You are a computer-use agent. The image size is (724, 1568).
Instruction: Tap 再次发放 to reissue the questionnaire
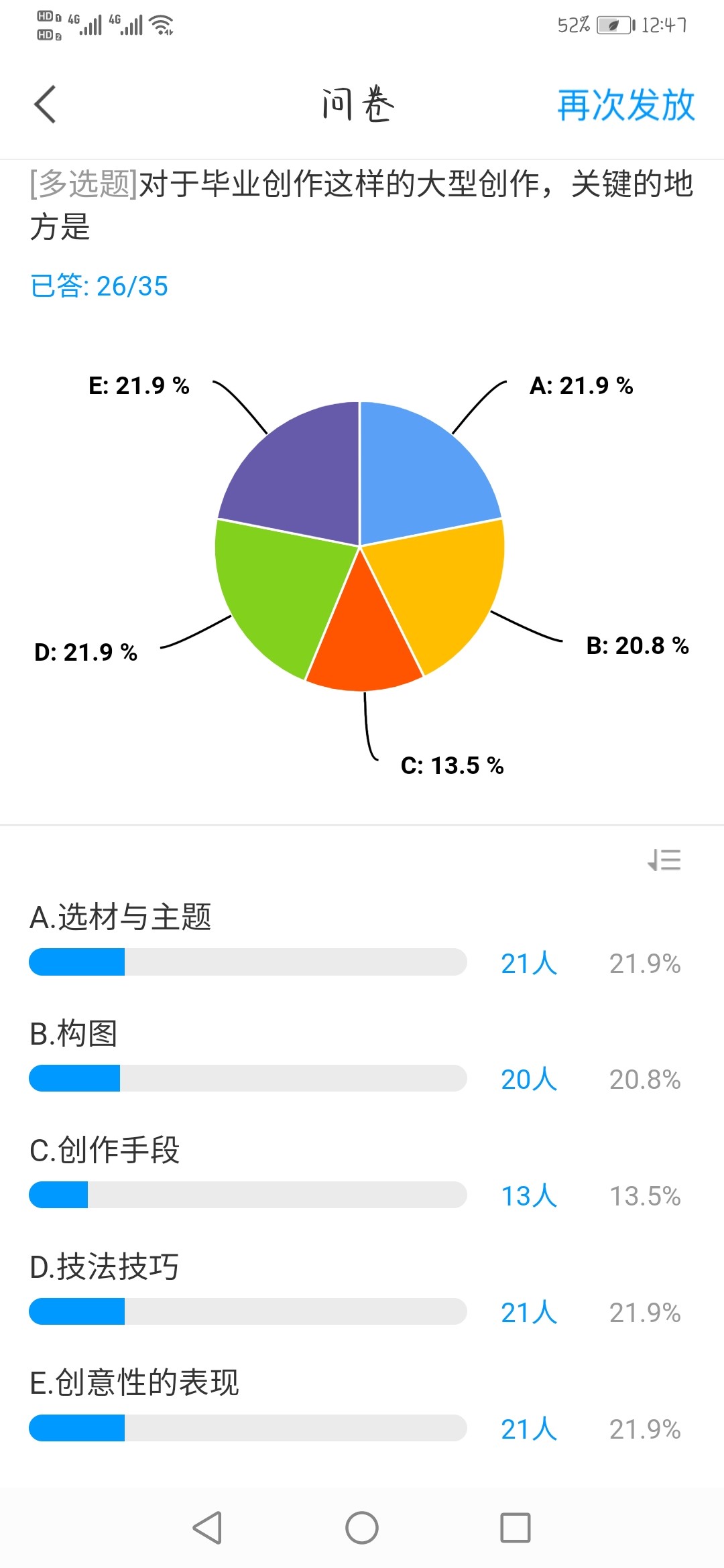coord(625,105)
